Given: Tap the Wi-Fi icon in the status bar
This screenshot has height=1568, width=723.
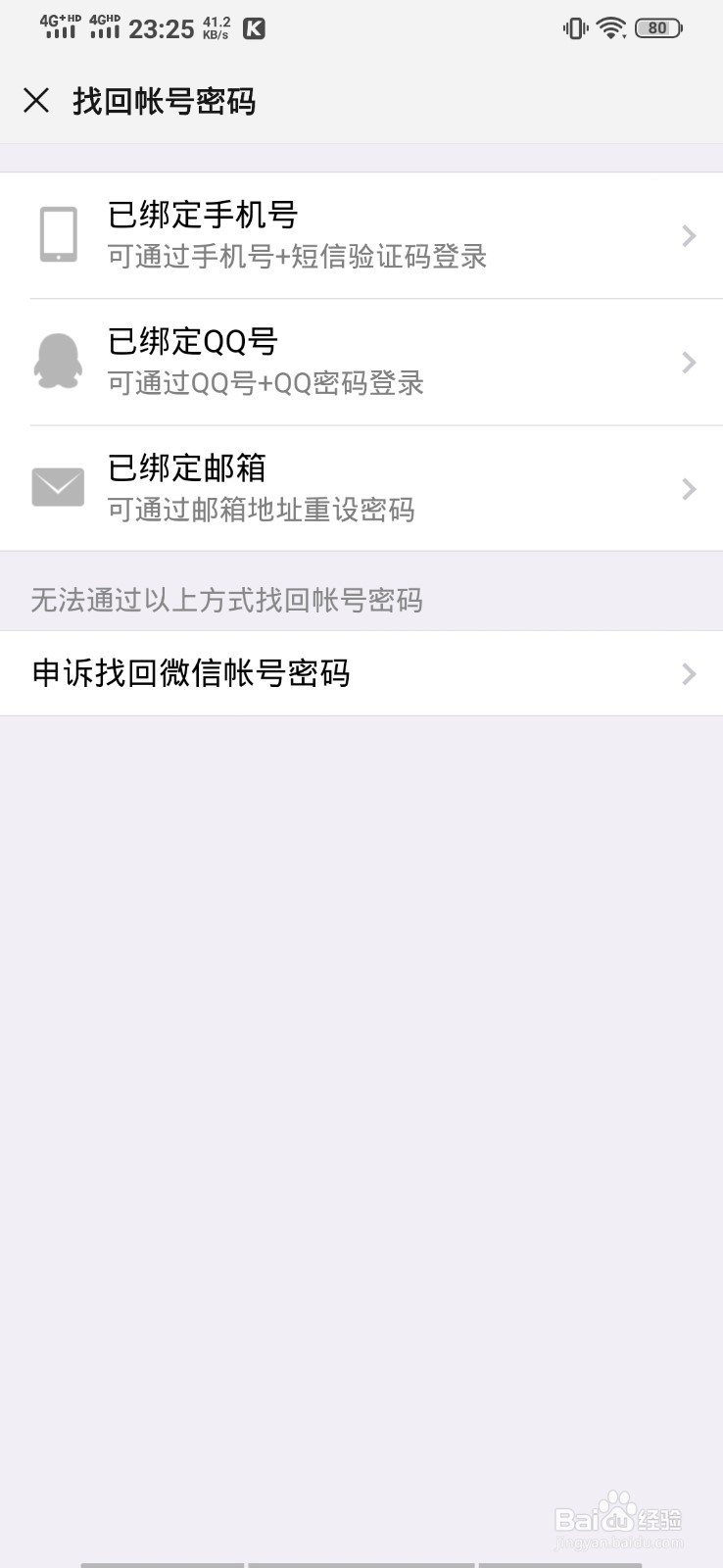Looking at the screenshot, I should (x=609, y=28).
